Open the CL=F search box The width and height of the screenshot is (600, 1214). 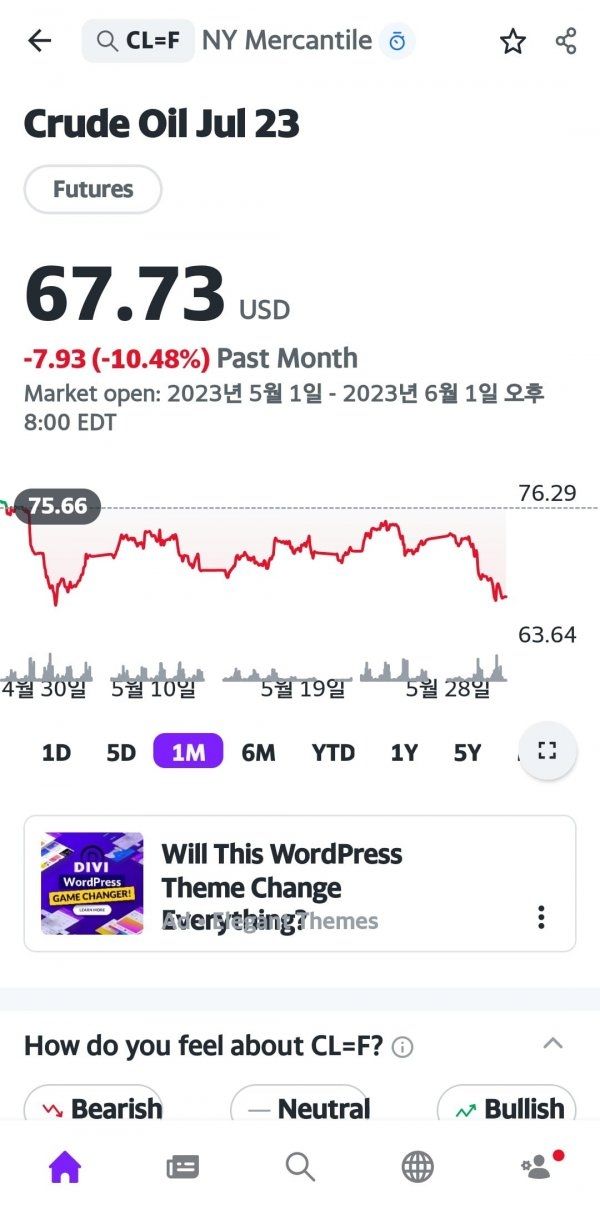click(138, 41)
